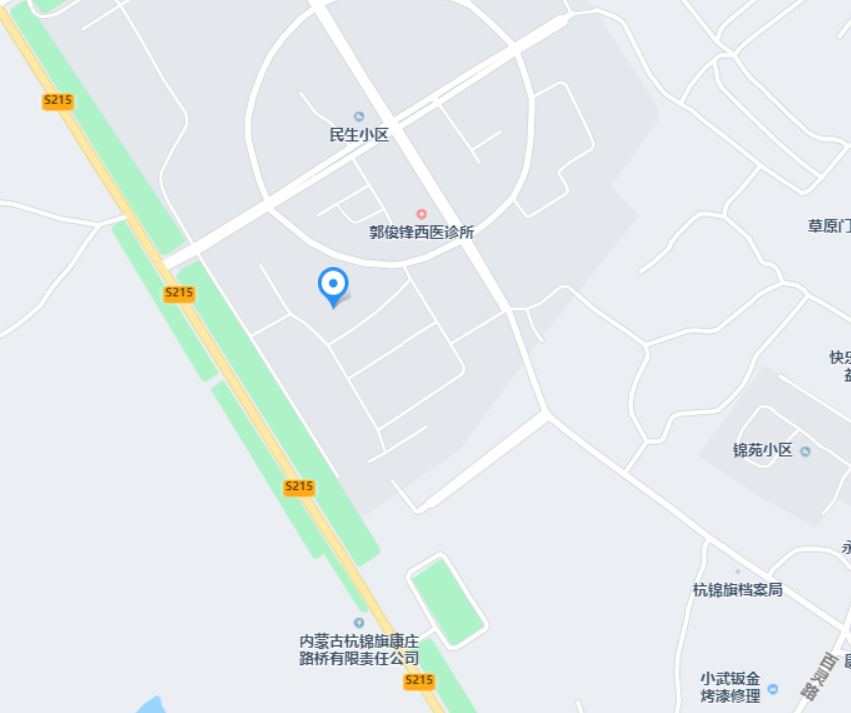Viewport: 851px width, 713px height.
Task: Open 小武钣金烤漆修理 shop marker
Action: (x=771, y=689)
